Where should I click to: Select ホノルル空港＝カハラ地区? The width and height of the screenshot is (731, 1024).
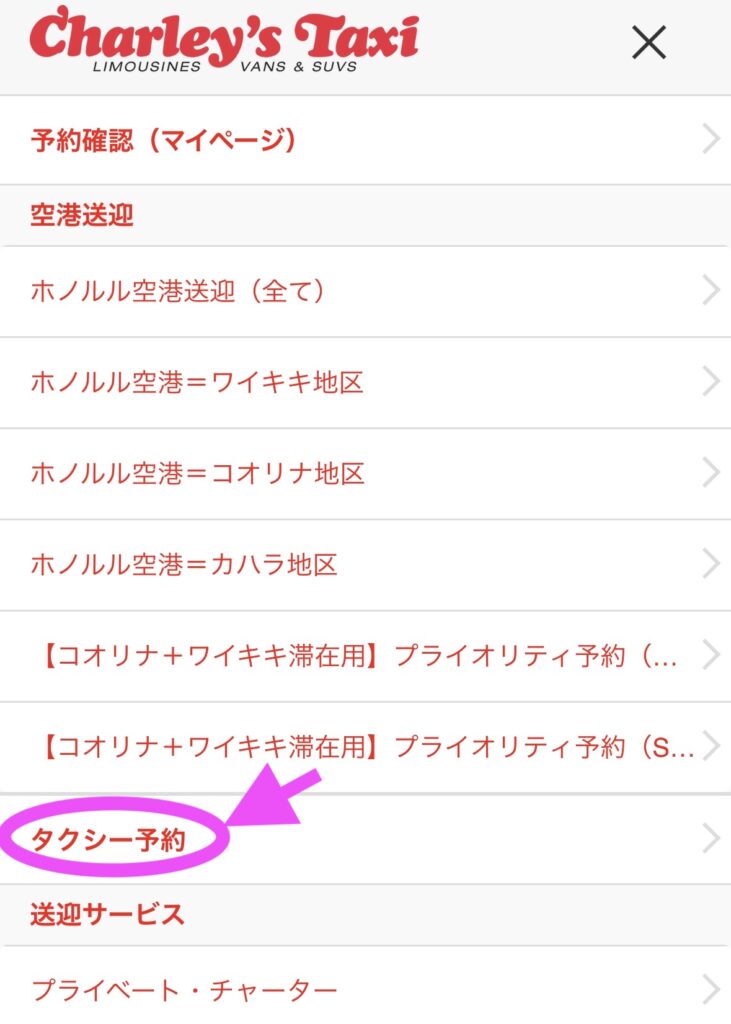[x=184, y=564]
